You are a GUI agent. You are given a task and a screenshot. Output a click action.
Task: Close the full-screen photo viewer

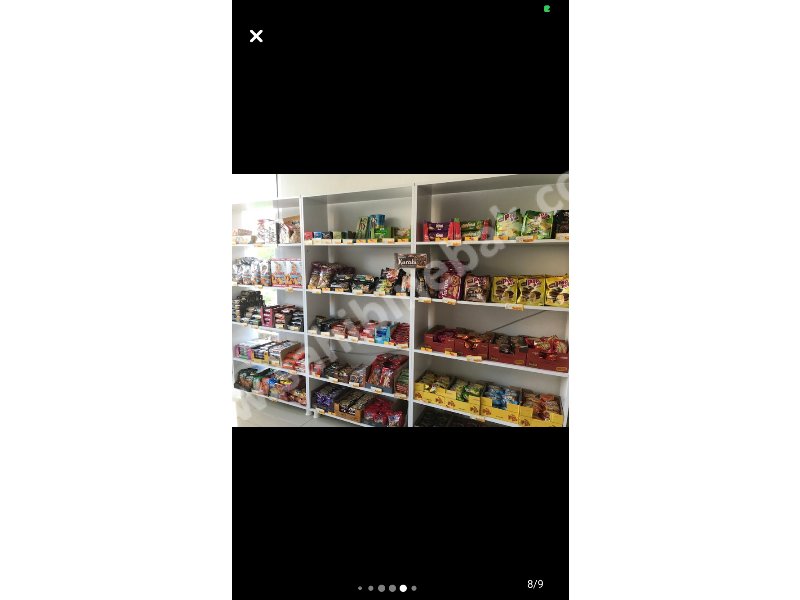click(256, 36)
